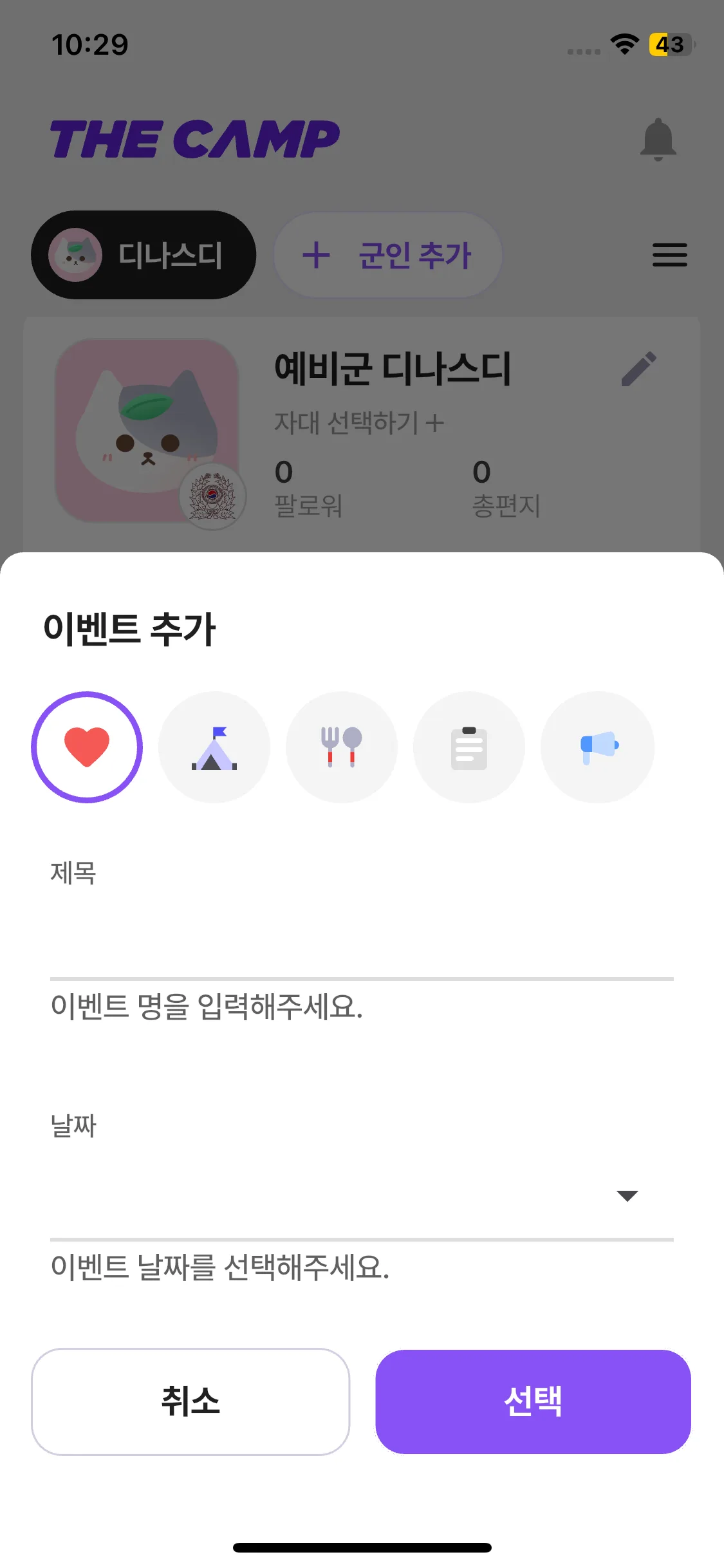Open the 날짜 date dropdown
This screenshot has width=724, height=1568.
click(362, 1196)
